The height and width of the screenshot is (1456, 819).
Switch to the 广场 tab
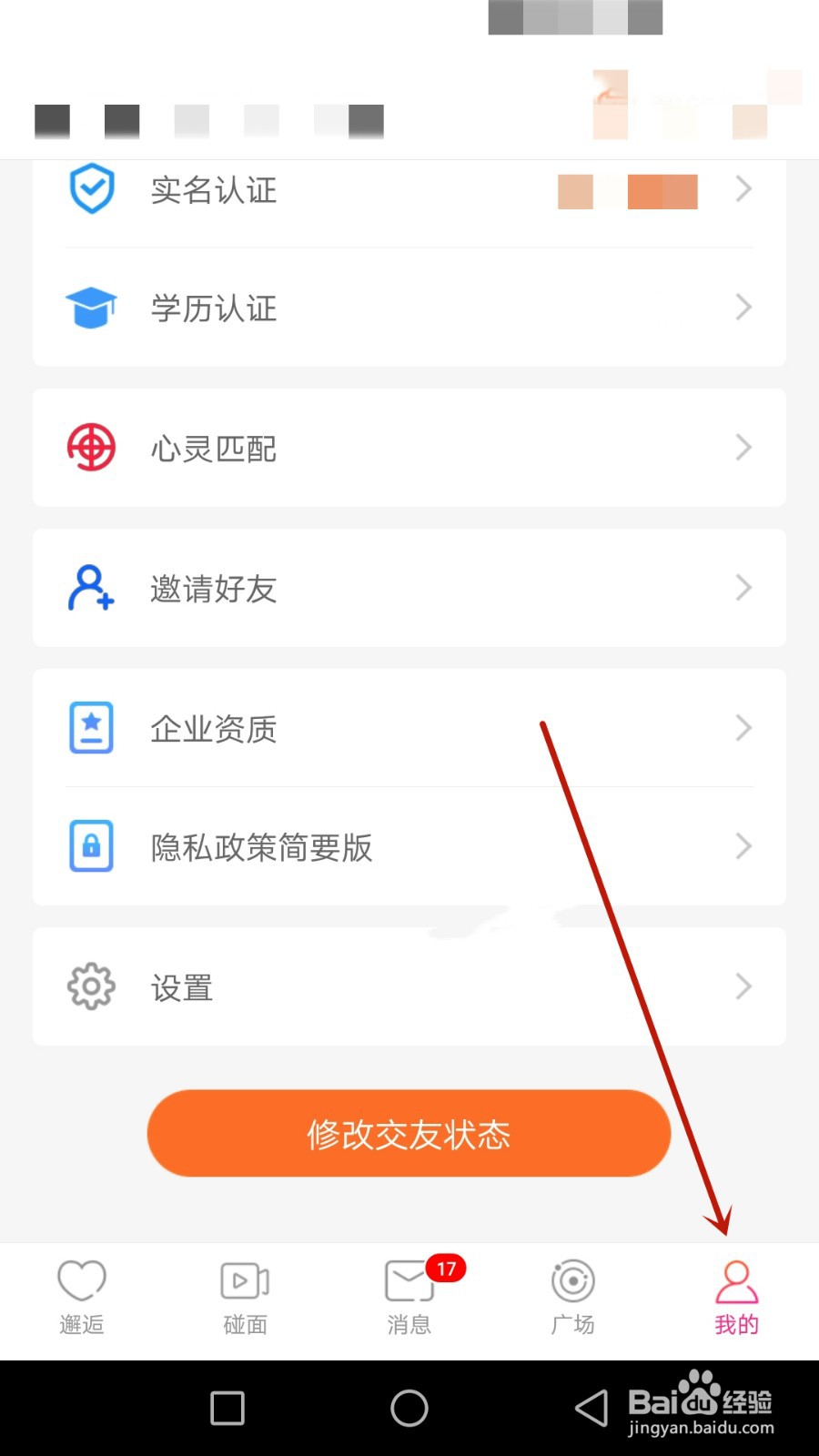click(572, 1297)
